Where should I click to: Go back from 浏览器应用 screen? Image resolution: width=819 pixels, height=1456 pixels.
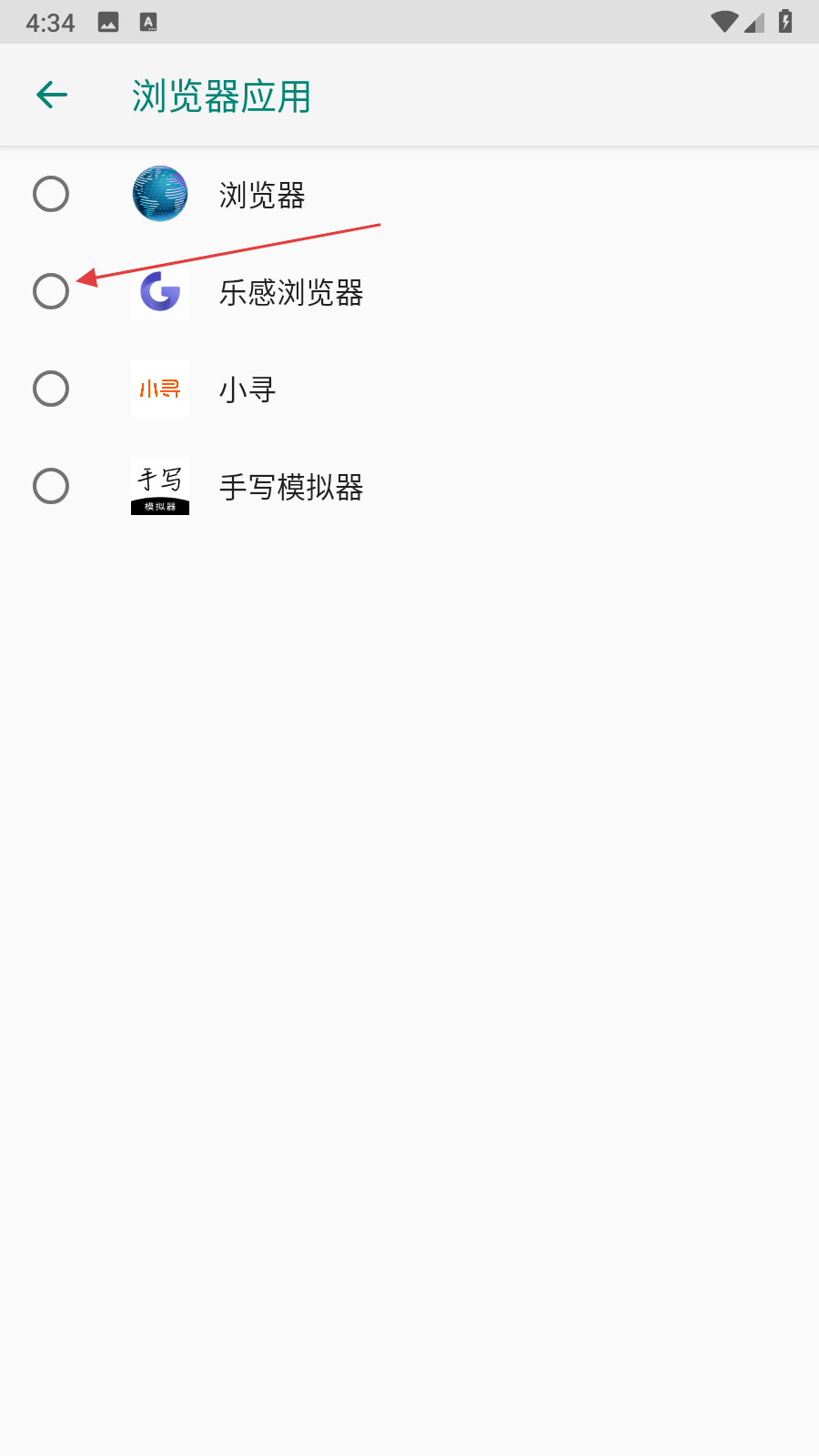pos(52,95)
